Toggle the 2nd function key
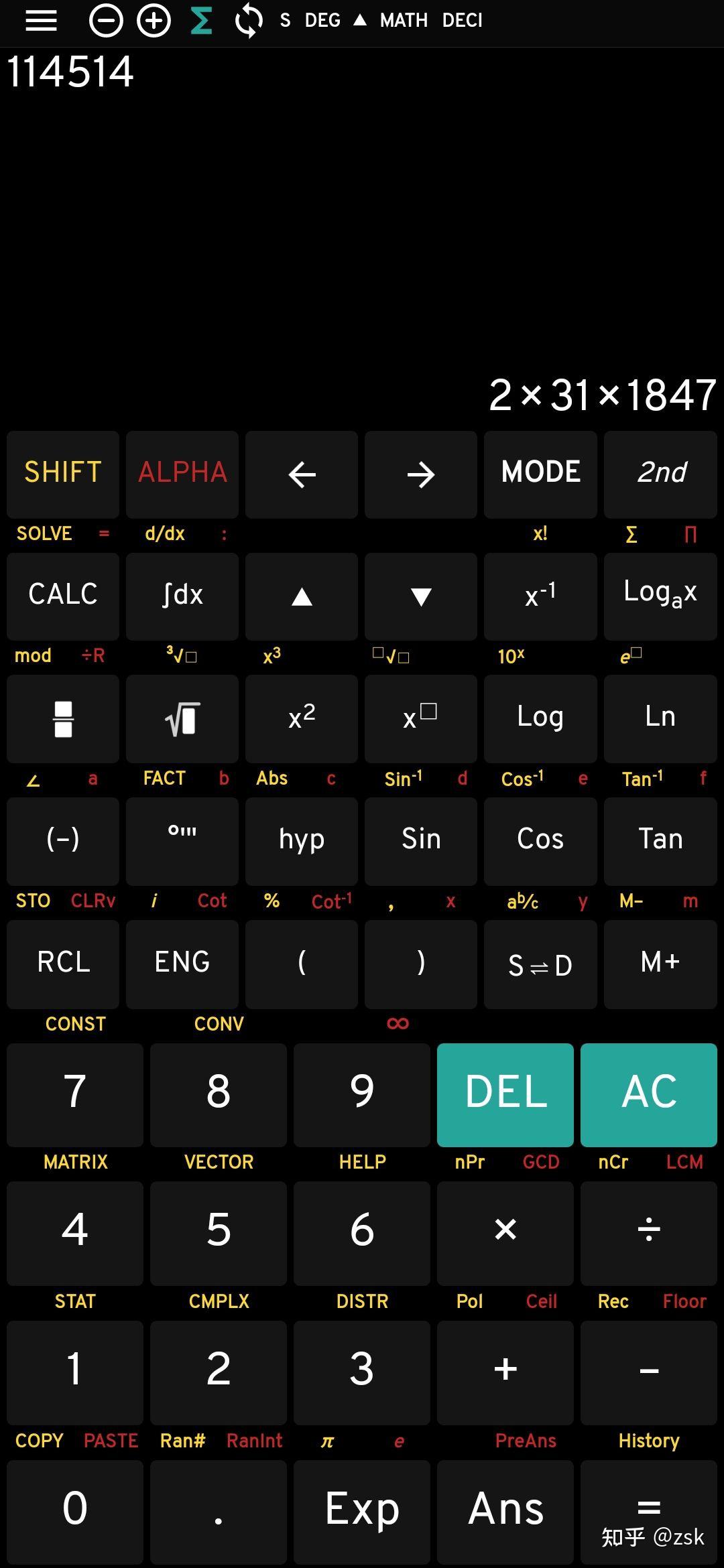 click(x=660, y=473)
